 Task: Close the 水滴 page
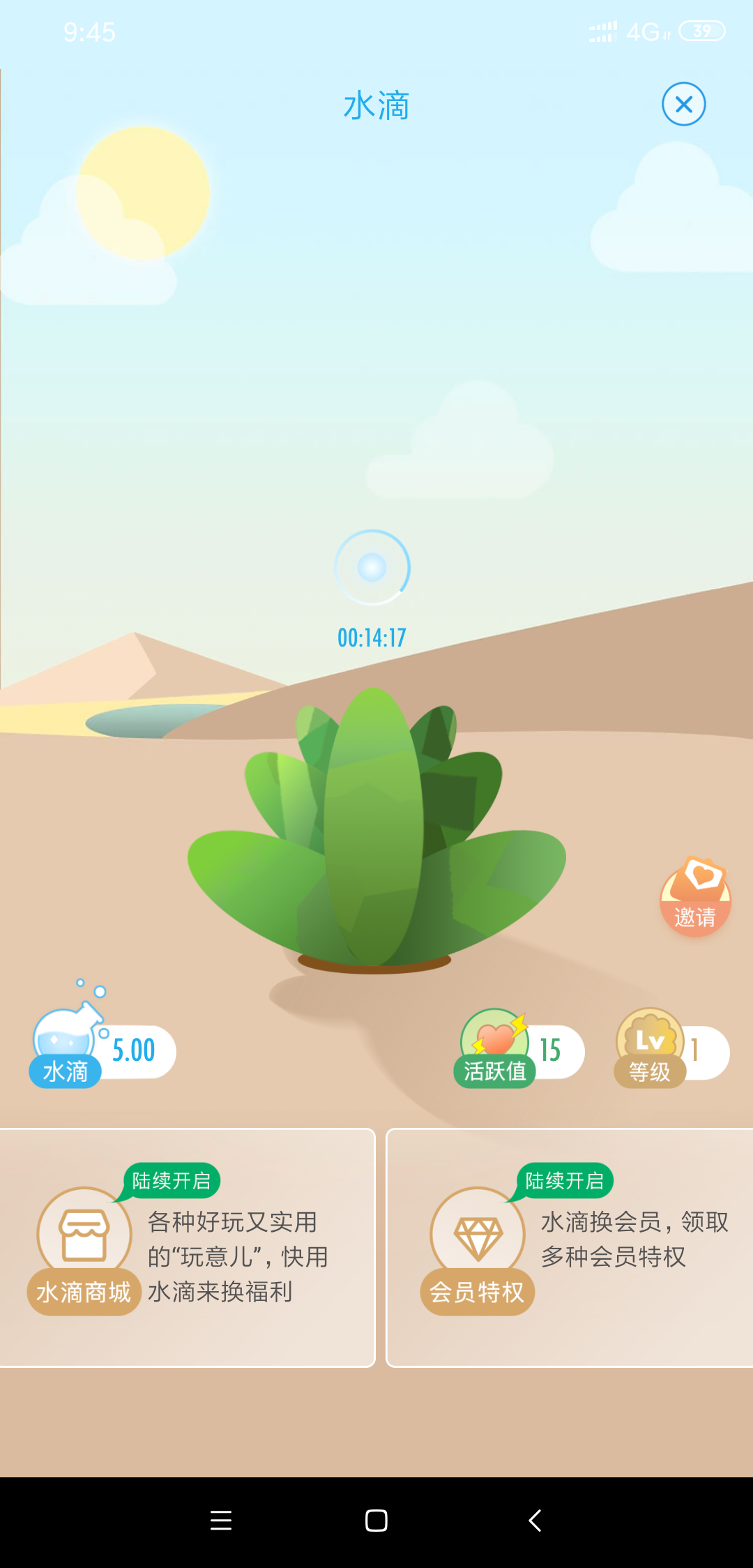pyautogui.click(x=683, y=105)
